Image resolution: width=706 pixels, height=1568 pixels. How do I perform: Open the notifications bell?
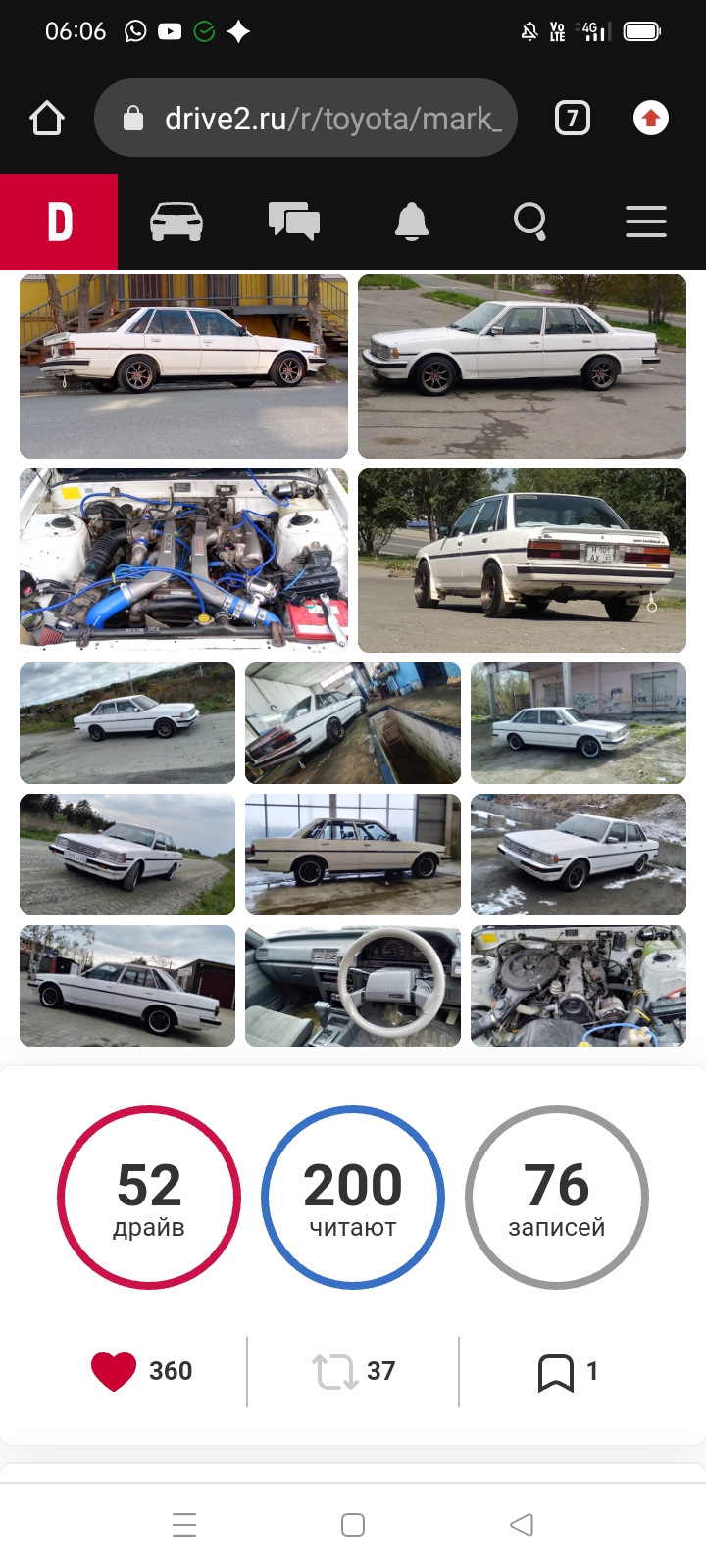(x=412, y=222)
